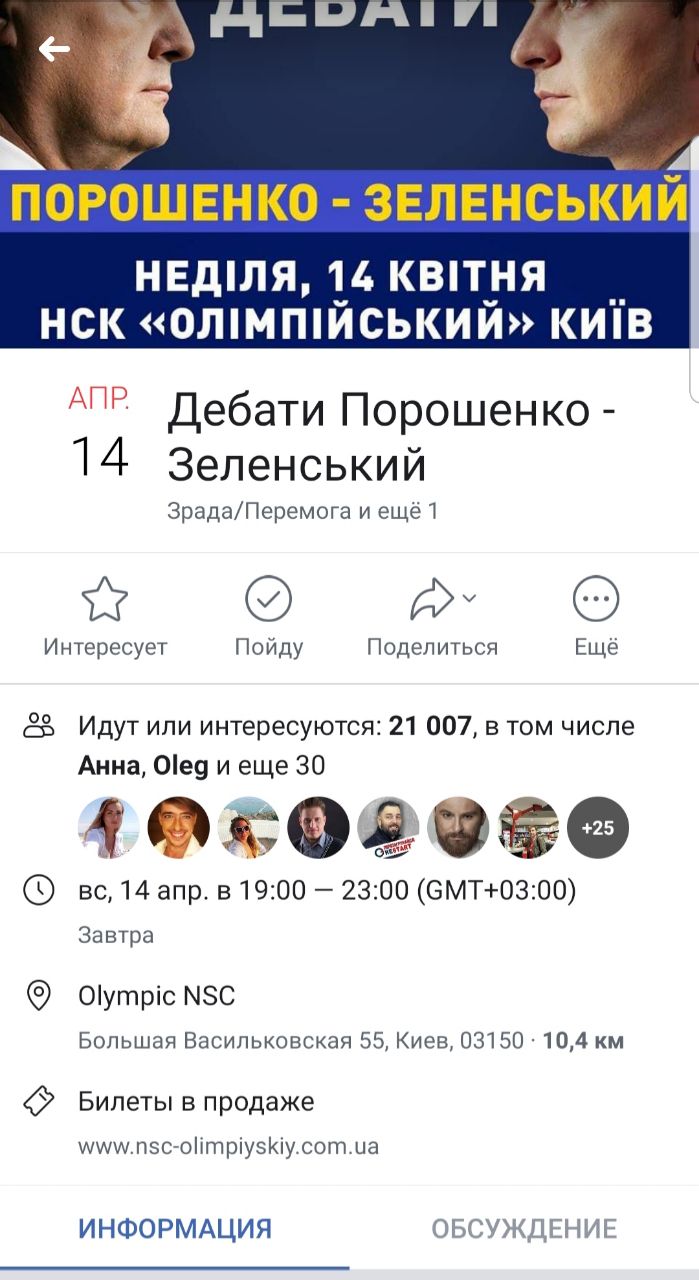This screenshot has height=1280, width=699.
Task: Open the Ещё more options menu
Action: pyautogui.click(x=596, y=617)
